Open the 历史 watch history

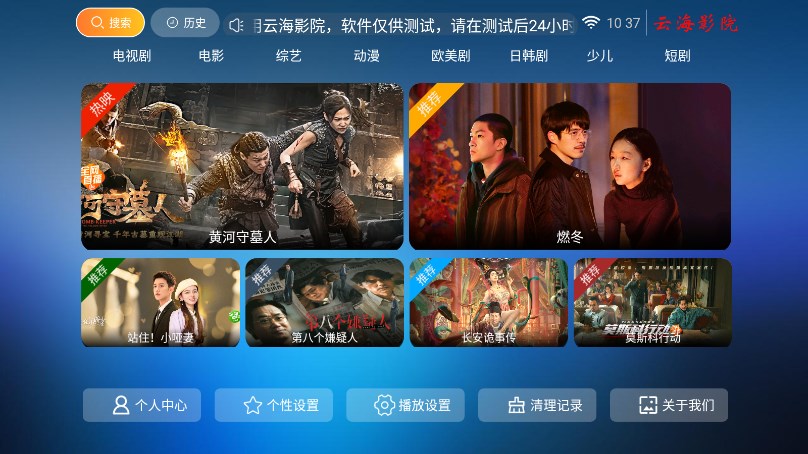(185, 22)
